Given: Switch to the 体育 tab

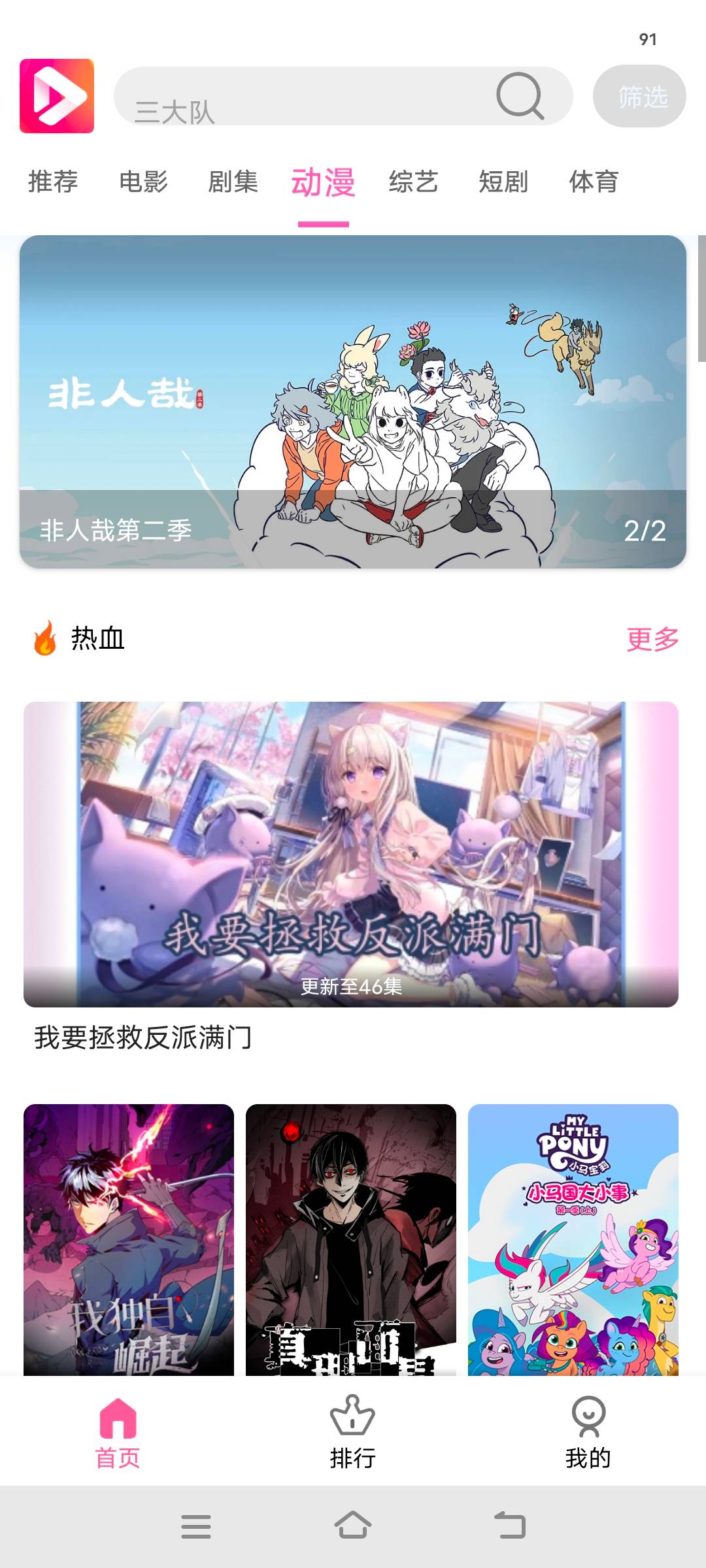Looking at the screenshot, I should (594, 182).
